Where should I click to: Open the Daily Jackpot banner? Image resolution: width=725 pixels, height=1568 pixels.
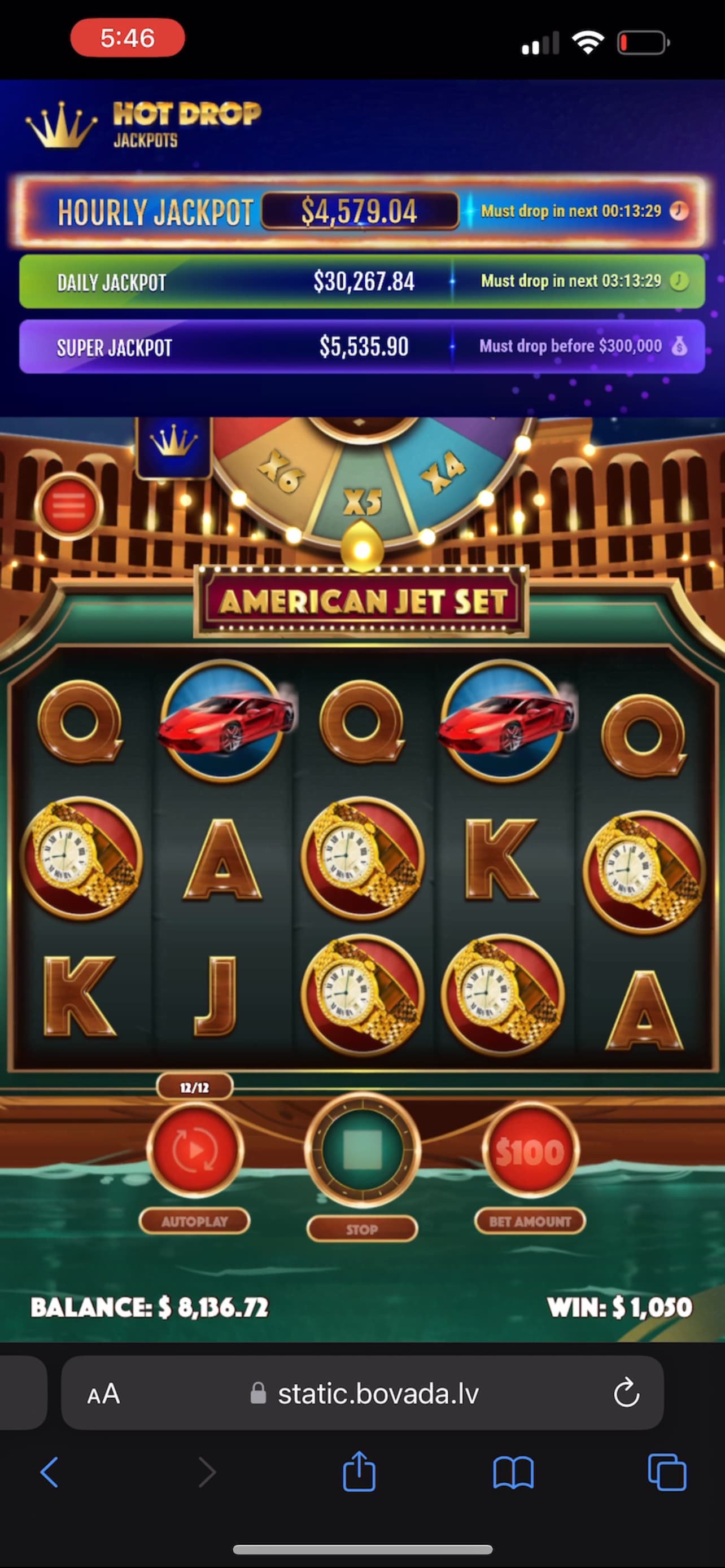pos(361,281)
